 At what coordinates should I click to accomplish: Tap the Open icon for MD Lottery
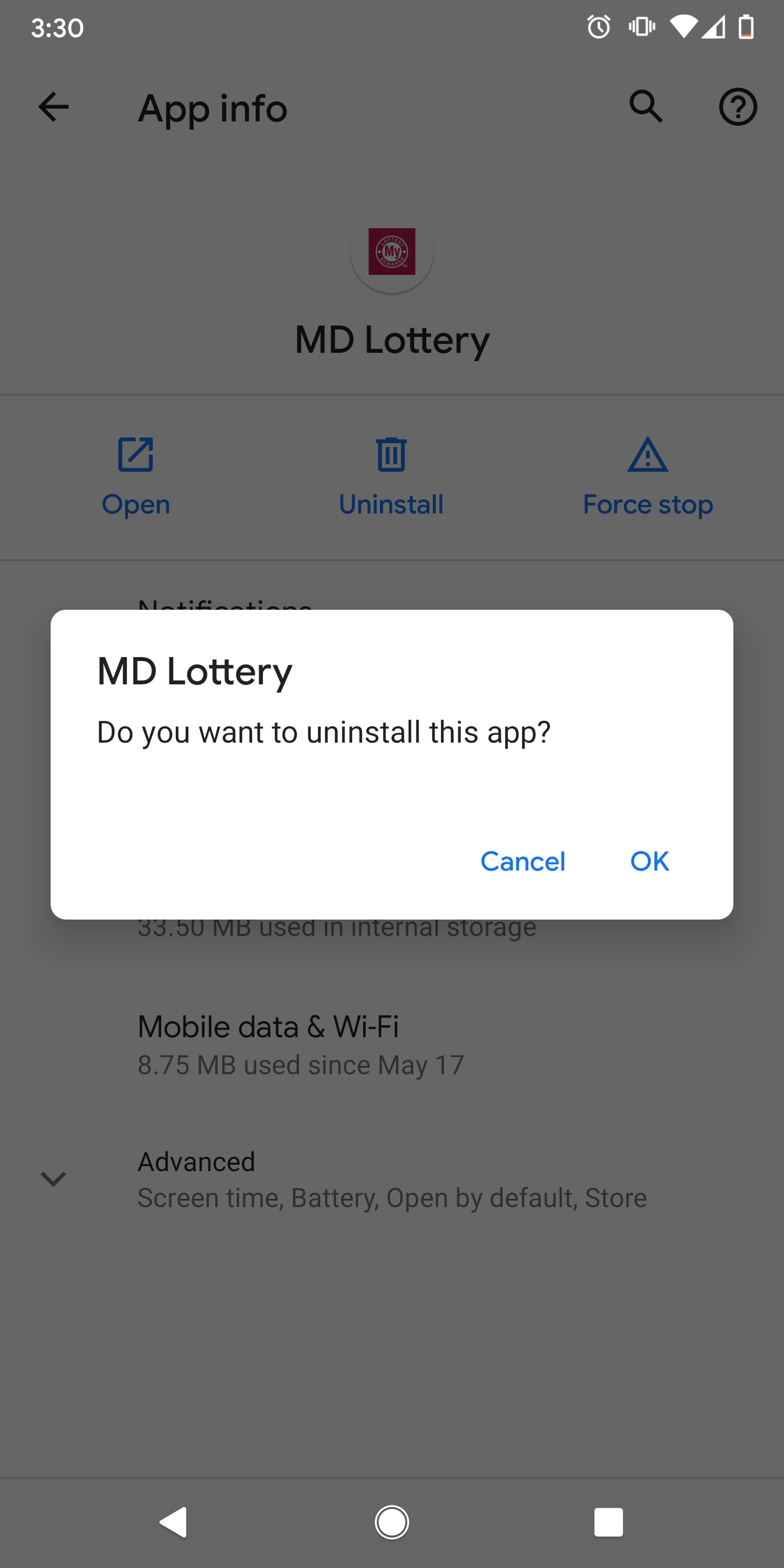tap(135, 455)
